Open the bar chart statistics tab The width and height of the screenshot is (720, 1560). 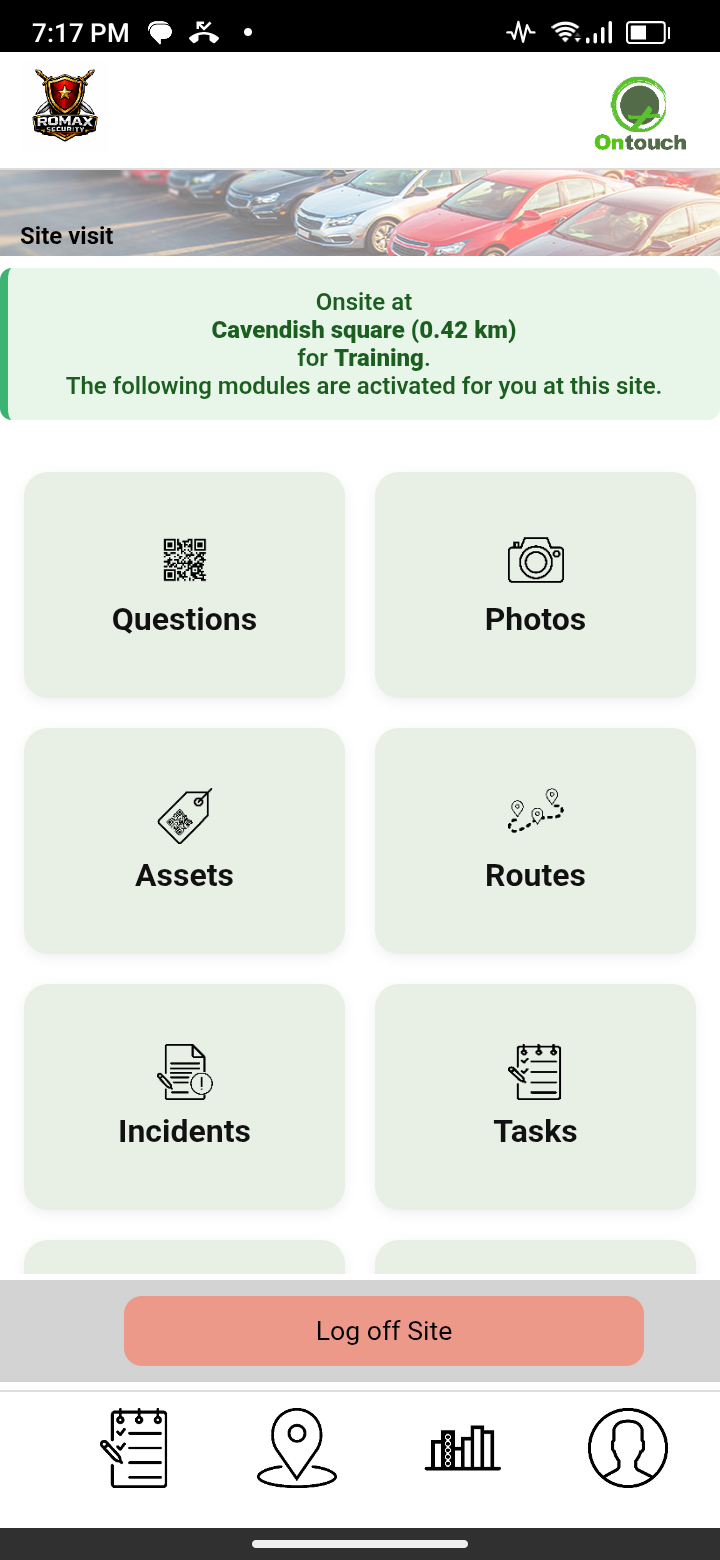463,1447
